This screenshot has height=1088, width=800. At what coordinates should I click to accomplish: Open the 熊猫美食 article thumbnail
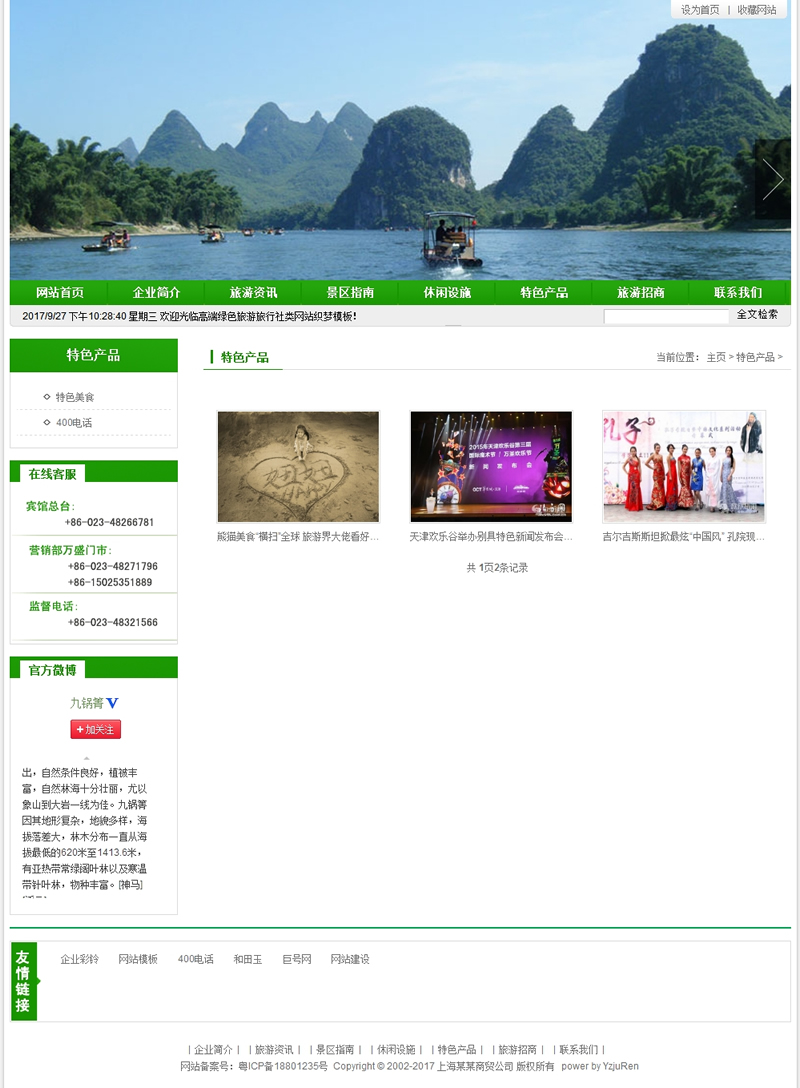click(298, 466)
